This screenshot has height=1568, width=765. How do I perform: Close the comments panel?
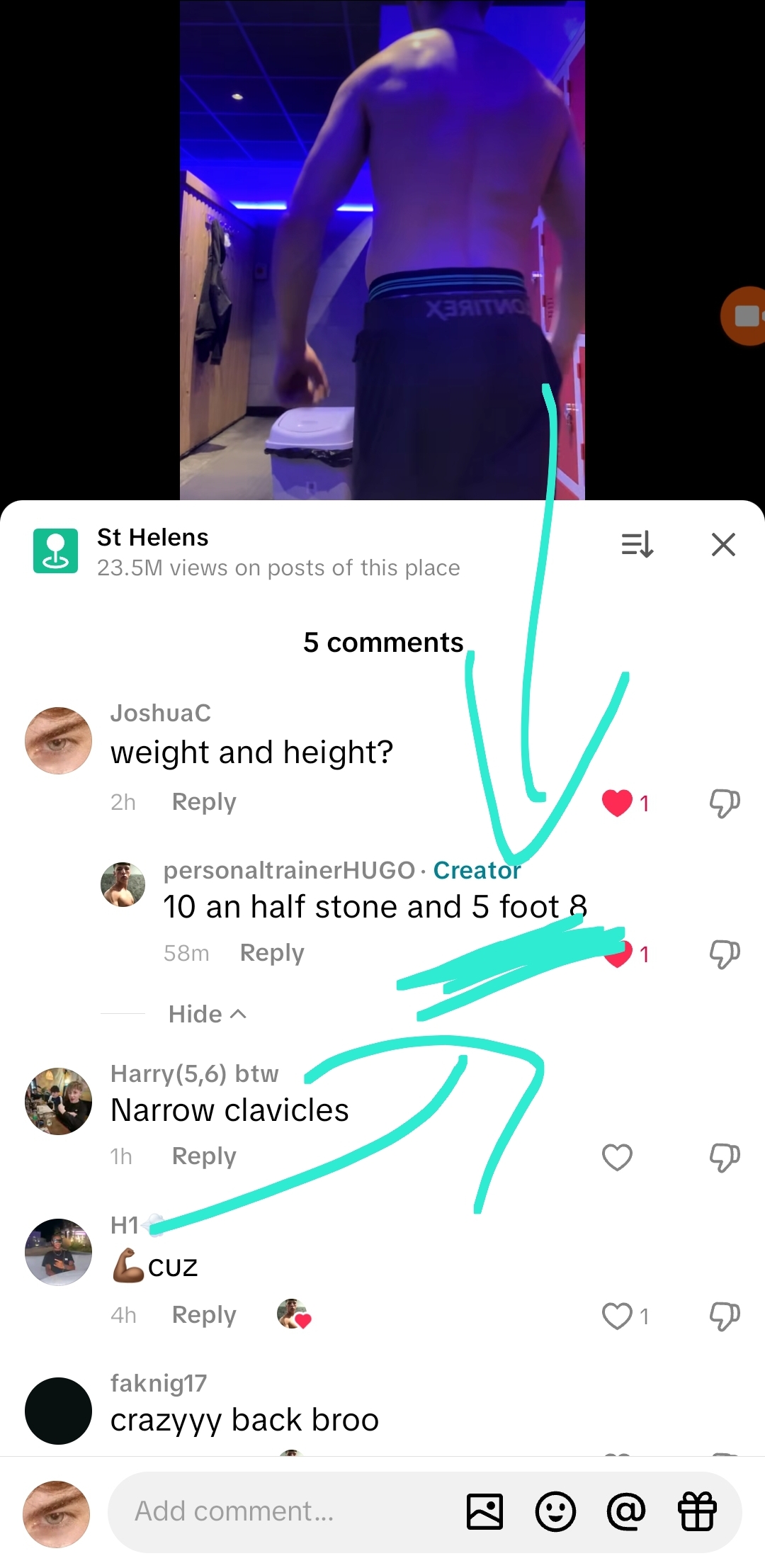click(723, 545)
